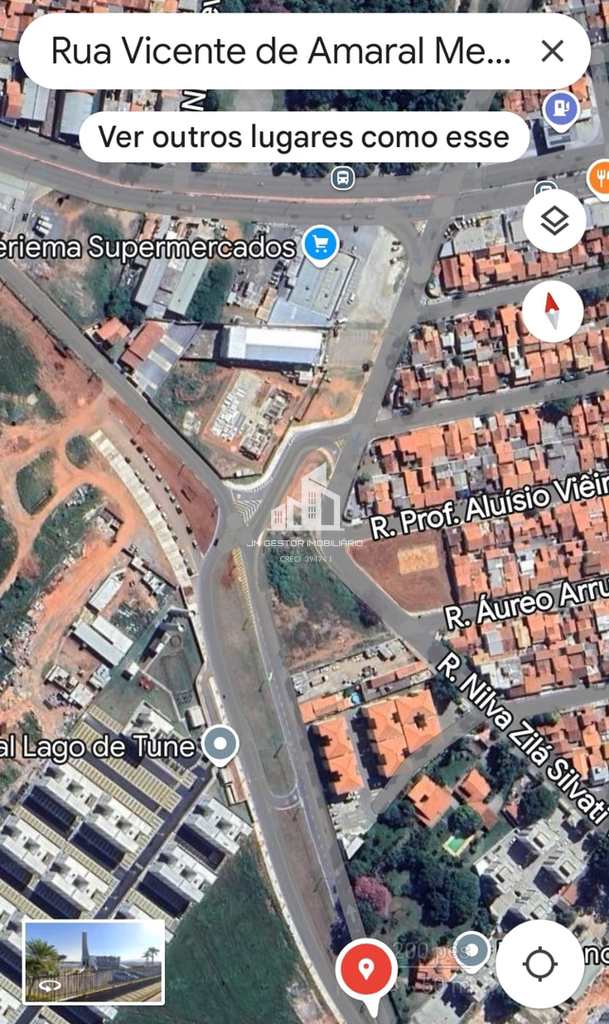The width and height of the screenshot is (609, 1024).
Task: Tap the compass to reorient map
Action: click(x=552, y=312)
